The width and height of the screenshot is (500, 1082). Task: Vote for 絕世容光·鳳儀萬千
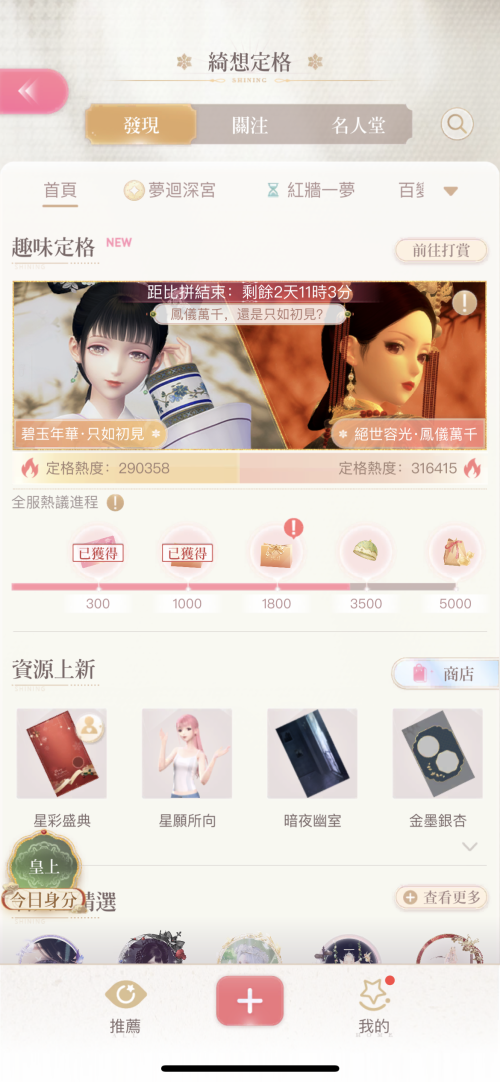click(408, 435)
